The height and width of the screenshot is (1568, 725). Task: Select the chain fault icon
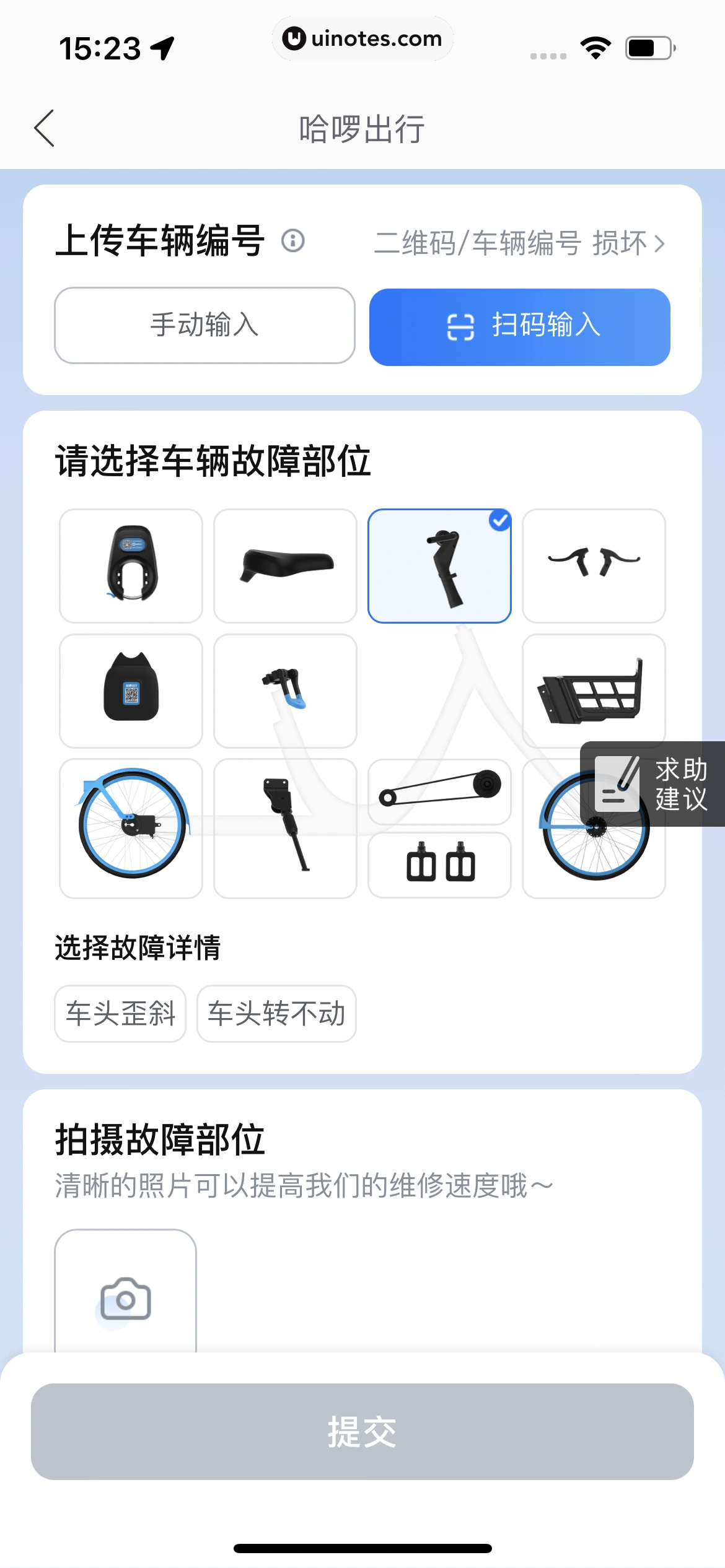(x=439, y=793)
